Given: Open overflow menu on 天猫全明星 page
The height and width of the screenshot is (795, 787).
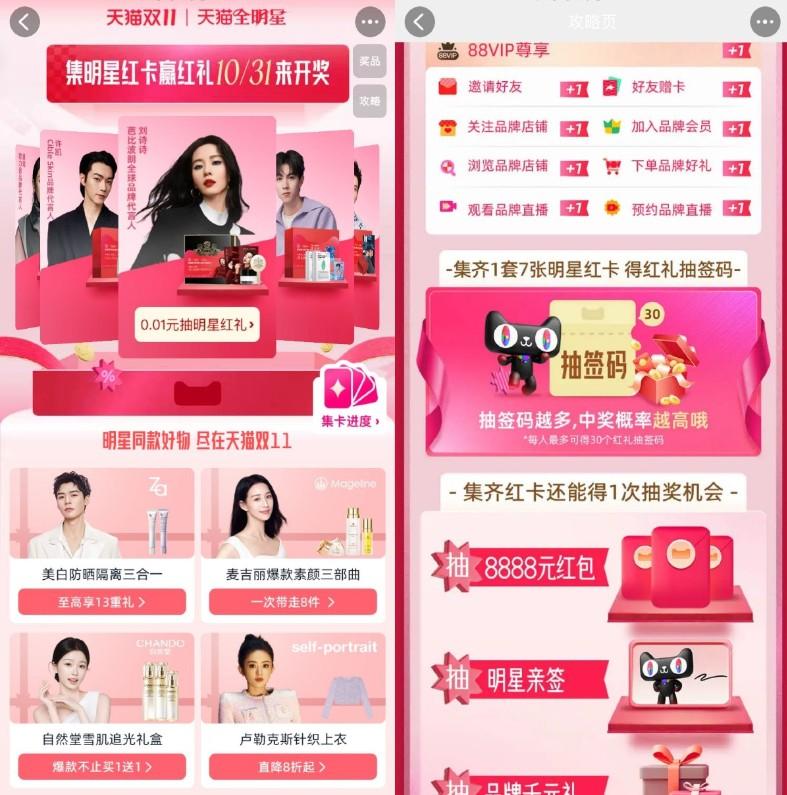Looking at the screenshot, I should (371, 21).
